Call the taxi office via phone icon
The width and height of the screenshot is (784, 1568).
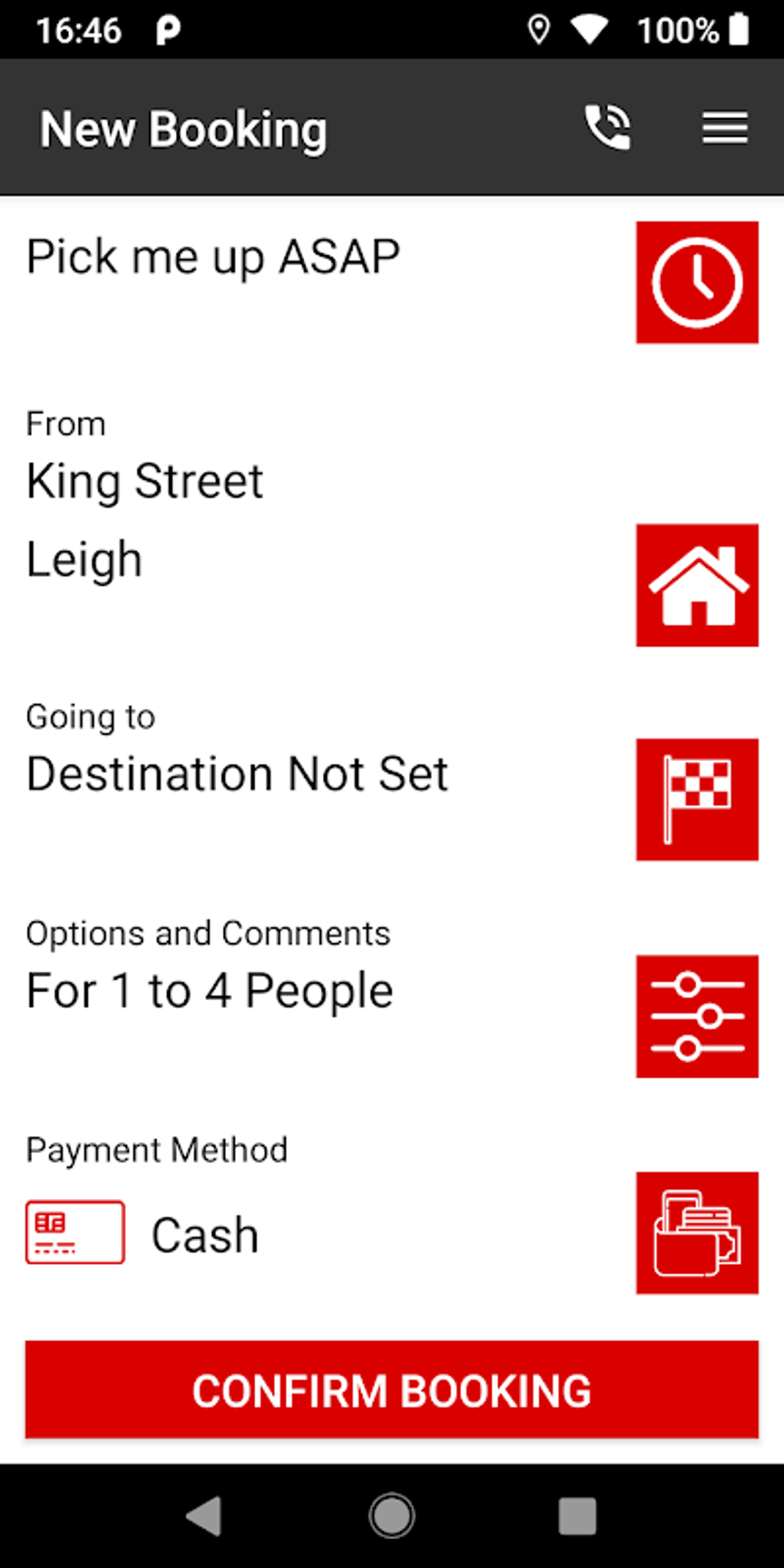(607, 128)
